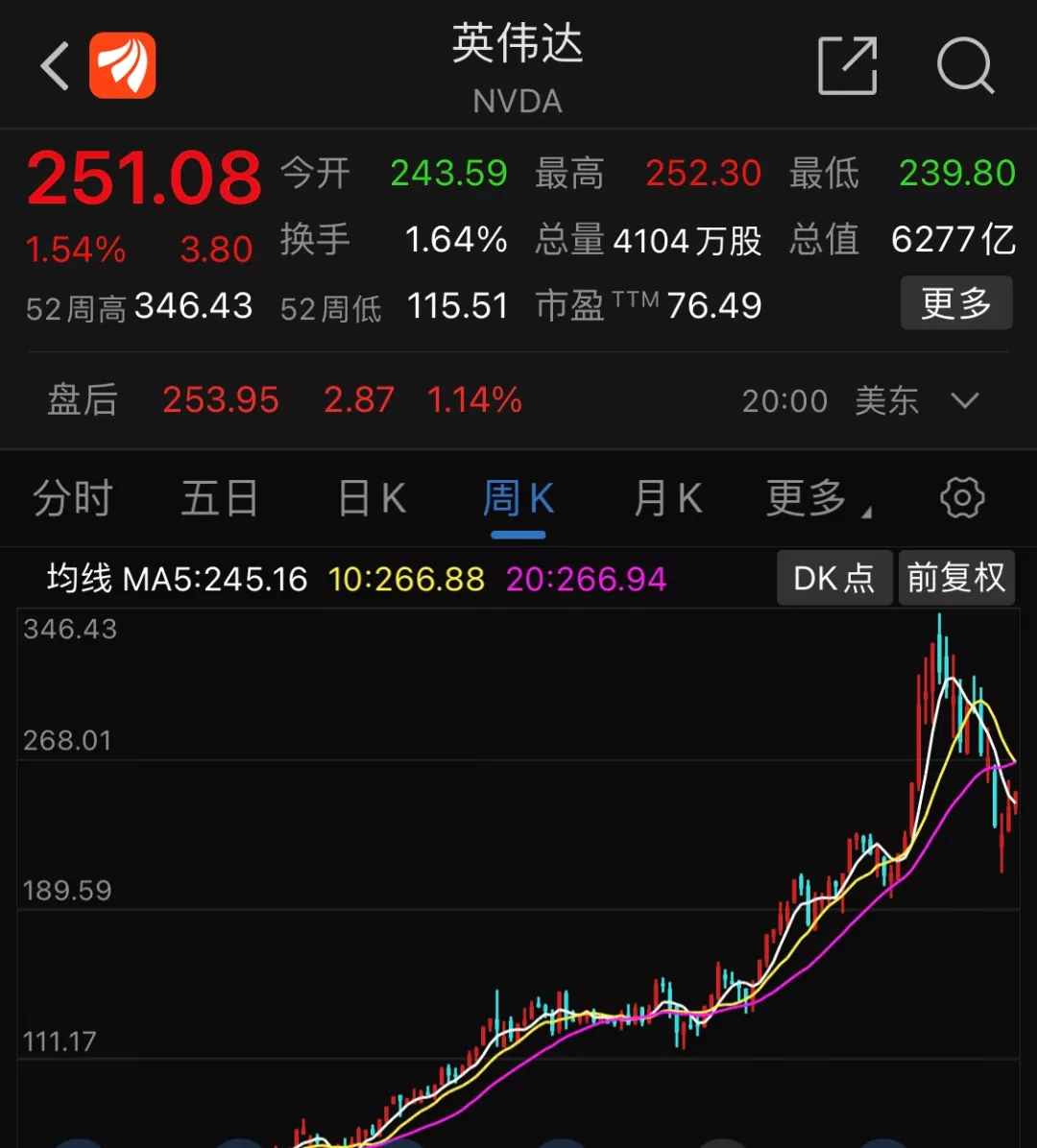Select the 月K monthly chart tab
The width and height of the screenshot is (1037, 1148).
pyautogui.click(x=666, y=497)
